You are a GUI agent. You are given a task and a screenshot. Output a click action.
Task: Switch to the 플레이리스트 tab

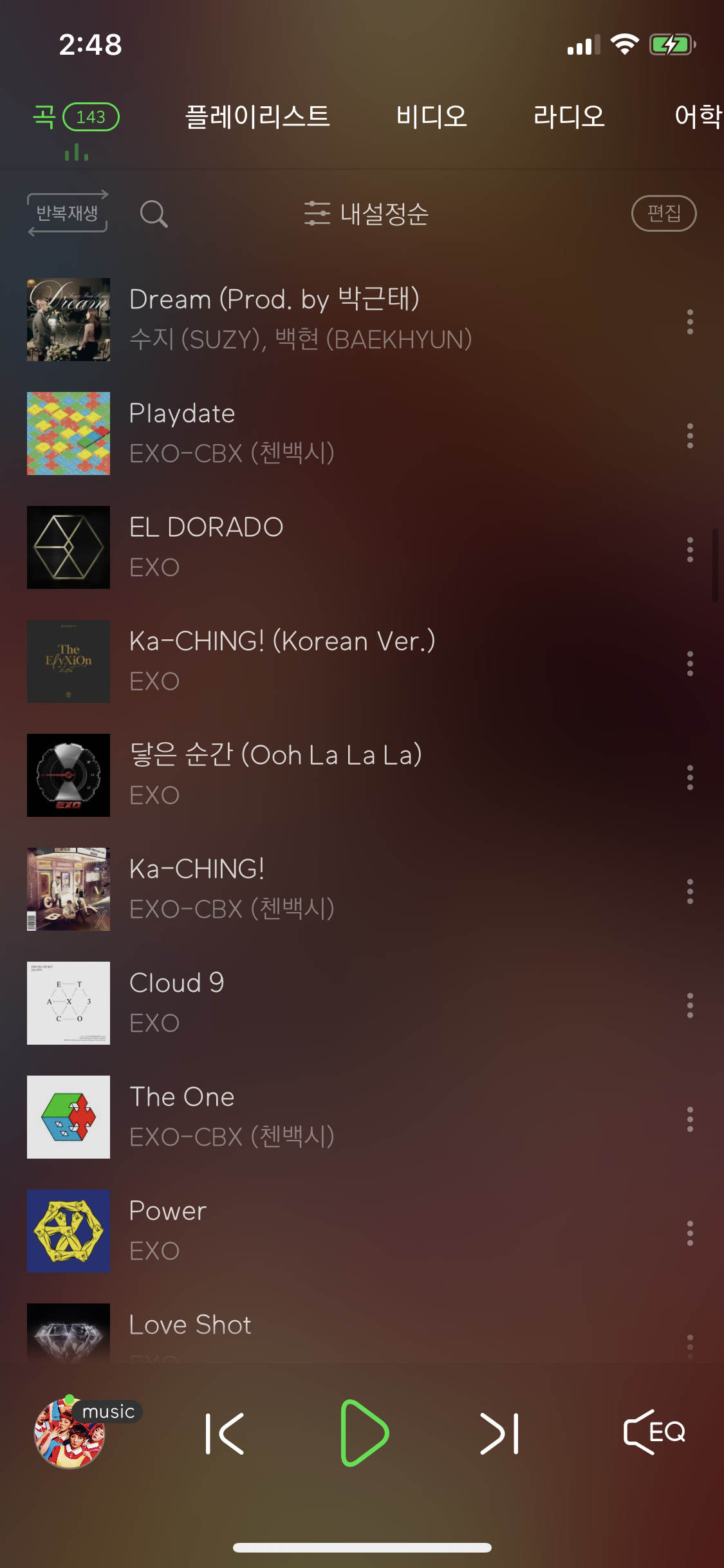pyautogui.click(x=257, y=117)
